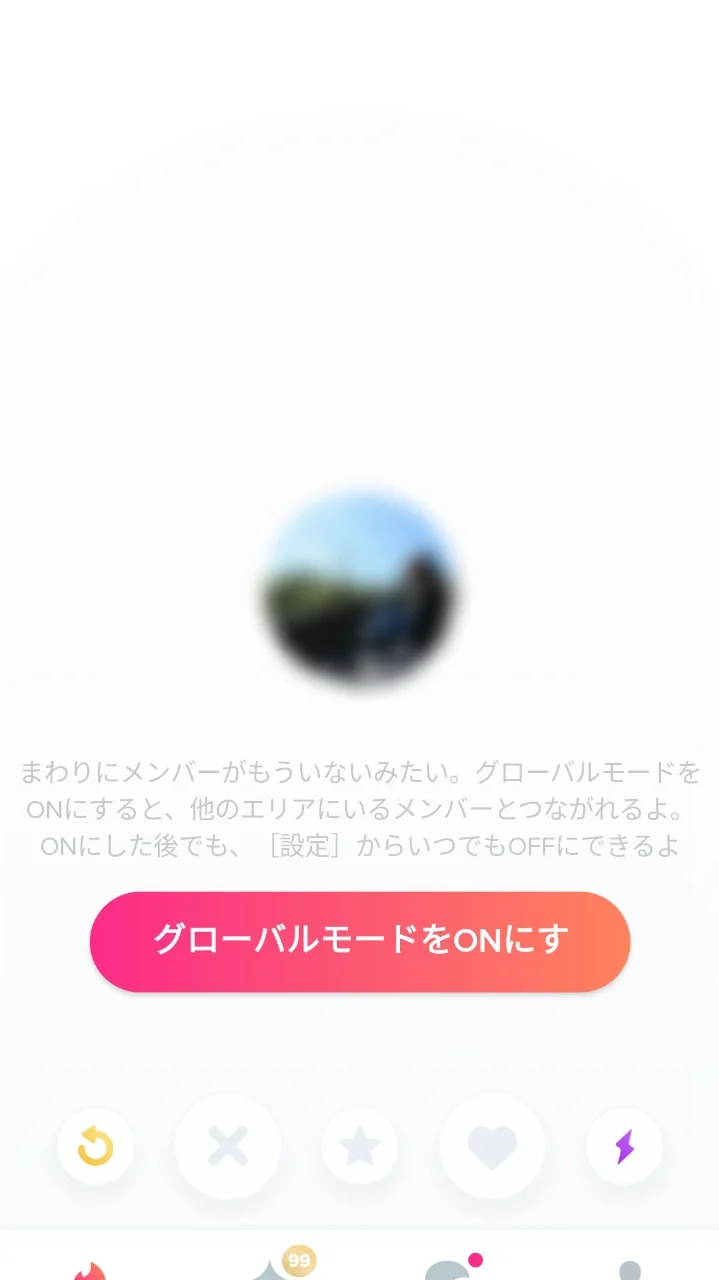This screenshot has width=719, height=1280.
Task: Switch to the flame home tab
Action: coord(90,1268)
